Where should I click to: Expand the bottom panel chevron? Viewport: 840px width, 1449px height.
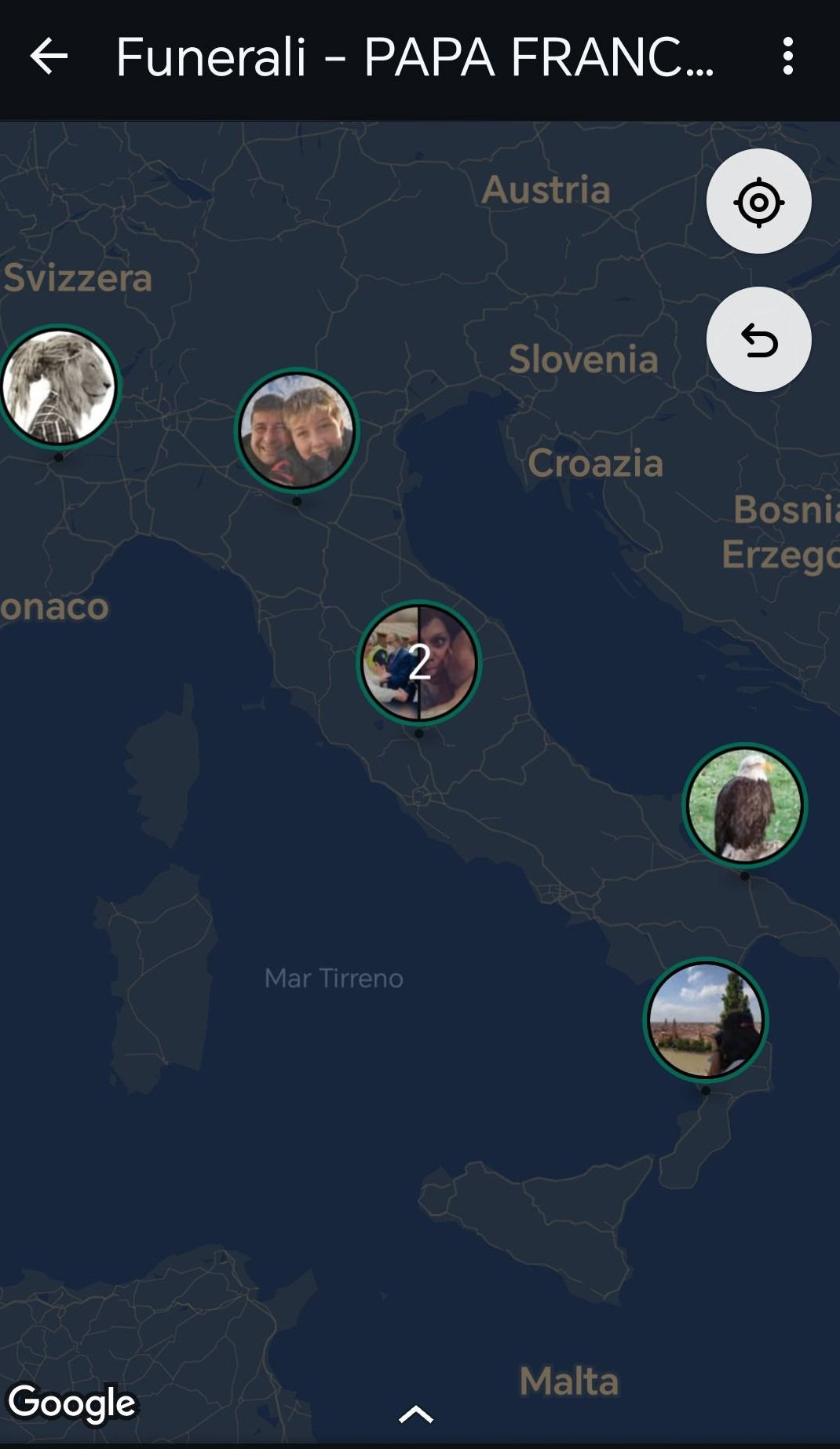[416, 1414]
